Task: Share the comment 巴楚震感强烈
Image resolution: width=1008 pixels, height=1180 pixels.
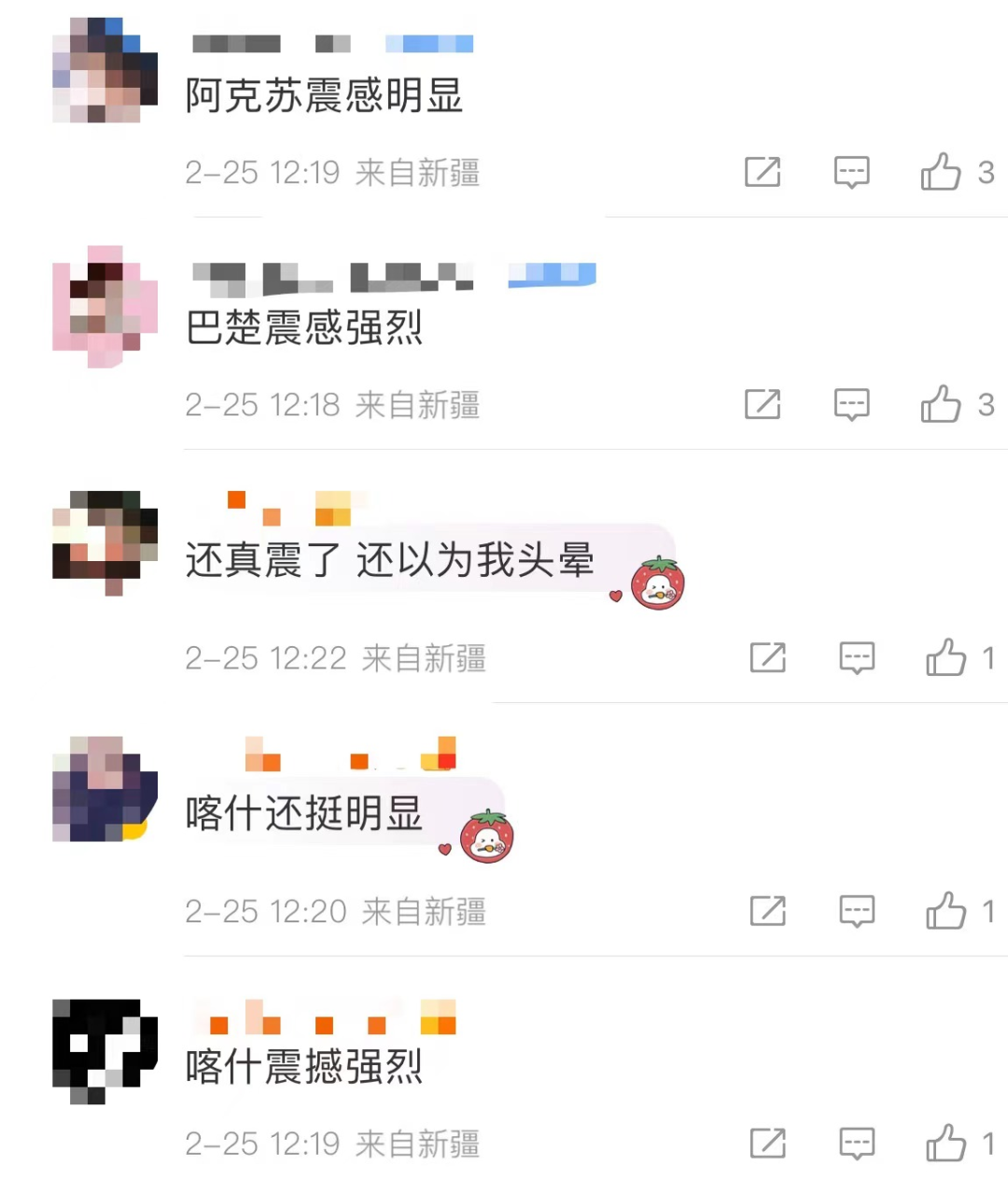Action: click(x=763, y=404)
